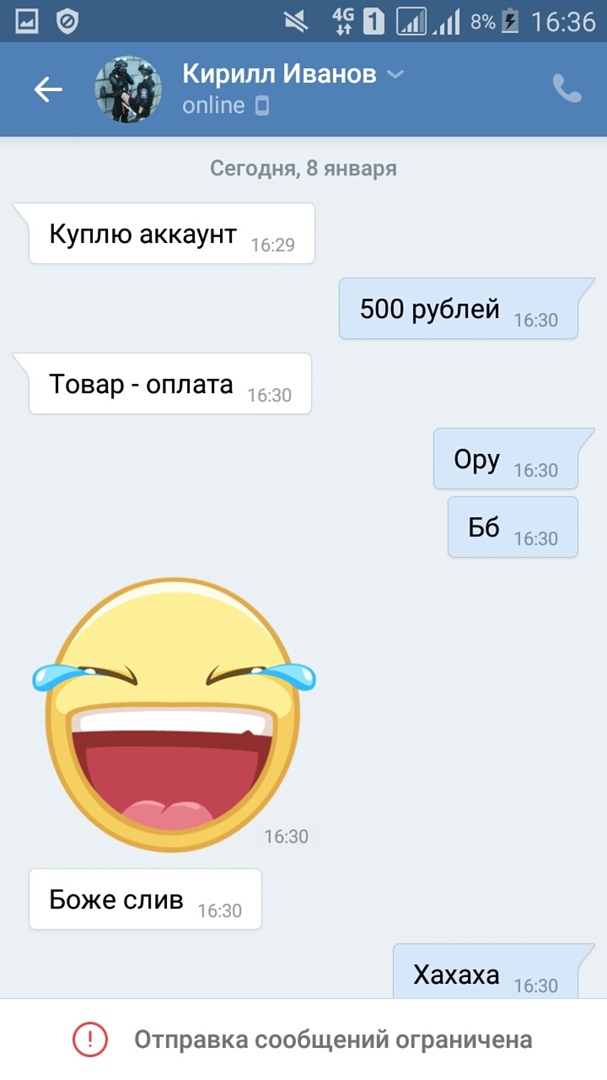Image resolution: width=607 pixels, height=1080 pixels.
Task: Call Кирилл Иванов with the phone icon
Action: (x=567, y=90)
